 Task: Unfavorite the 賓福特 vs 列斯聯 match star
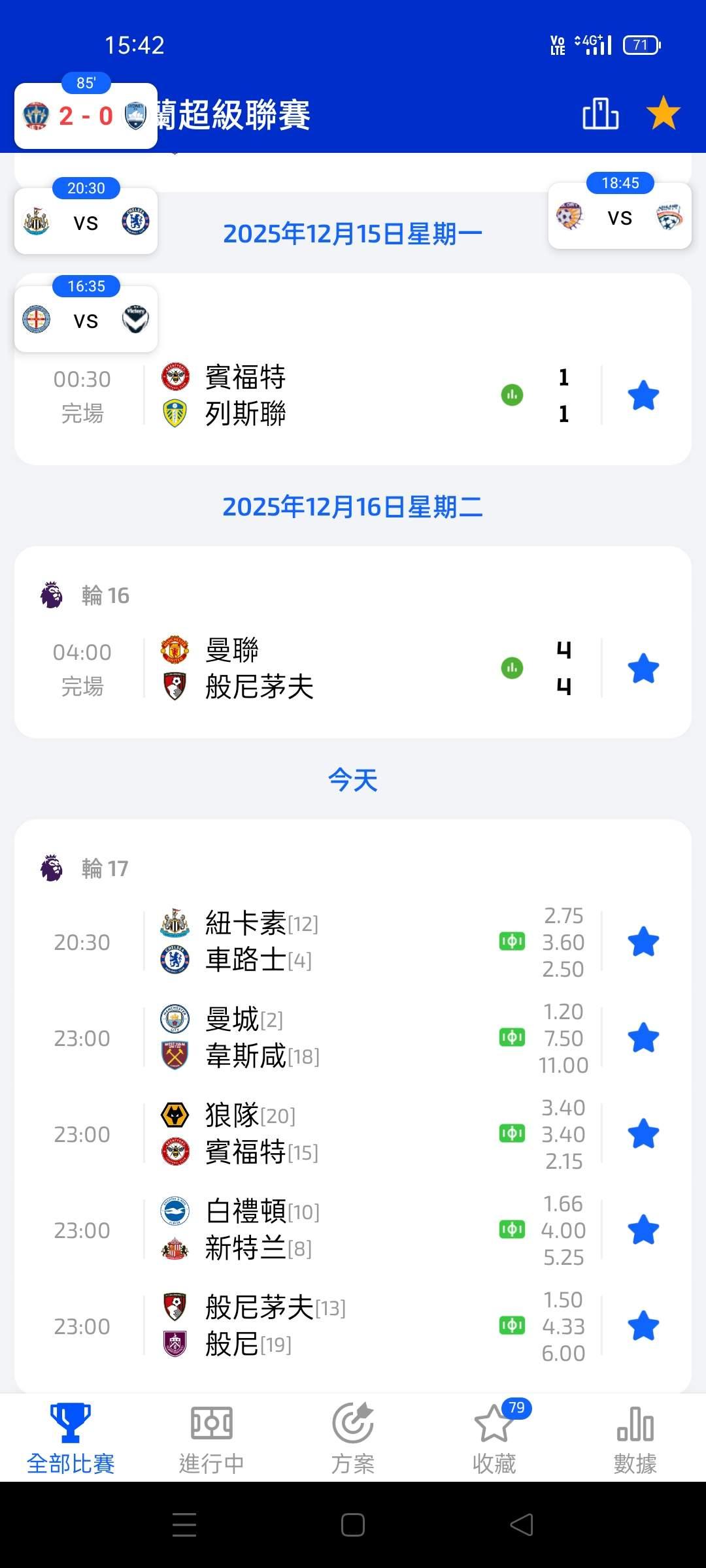(643, 396)
